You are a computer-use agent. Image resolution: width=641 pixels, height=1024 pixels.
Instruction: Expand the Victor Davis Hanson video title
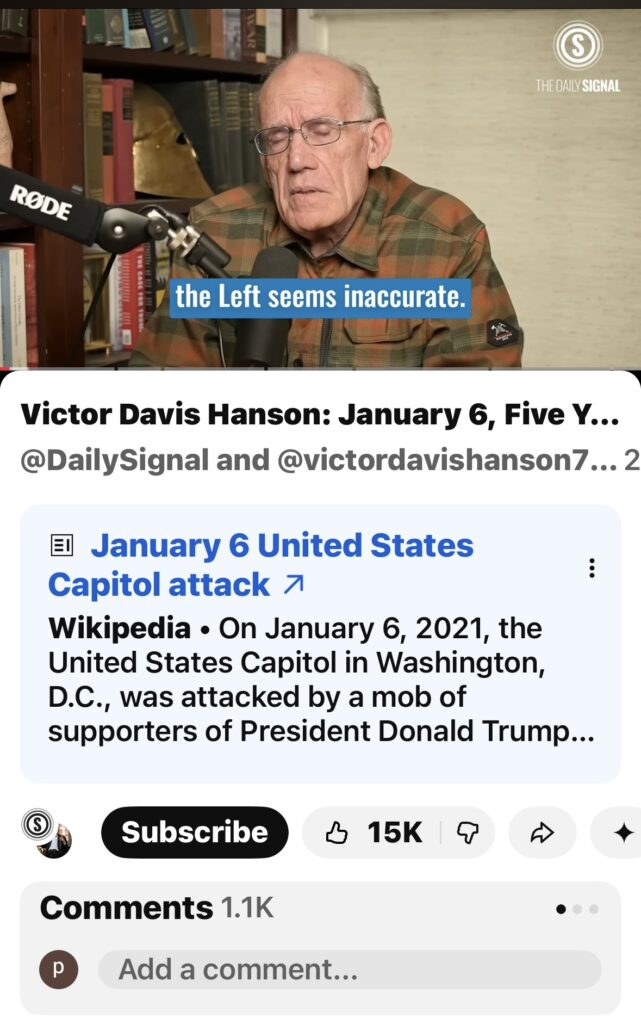click(x=320, y=414)
